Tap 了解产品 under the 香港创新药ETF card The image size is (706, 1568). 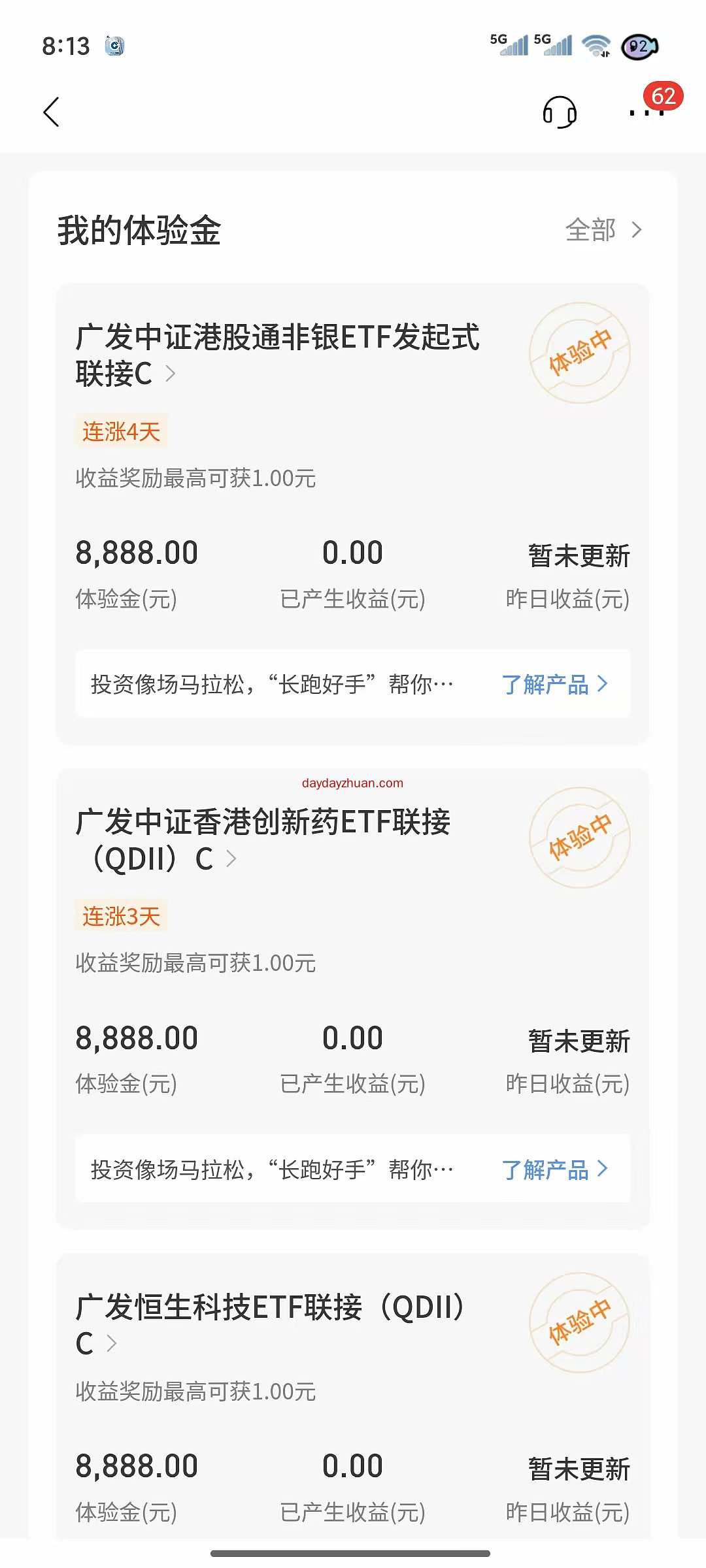554,1169
